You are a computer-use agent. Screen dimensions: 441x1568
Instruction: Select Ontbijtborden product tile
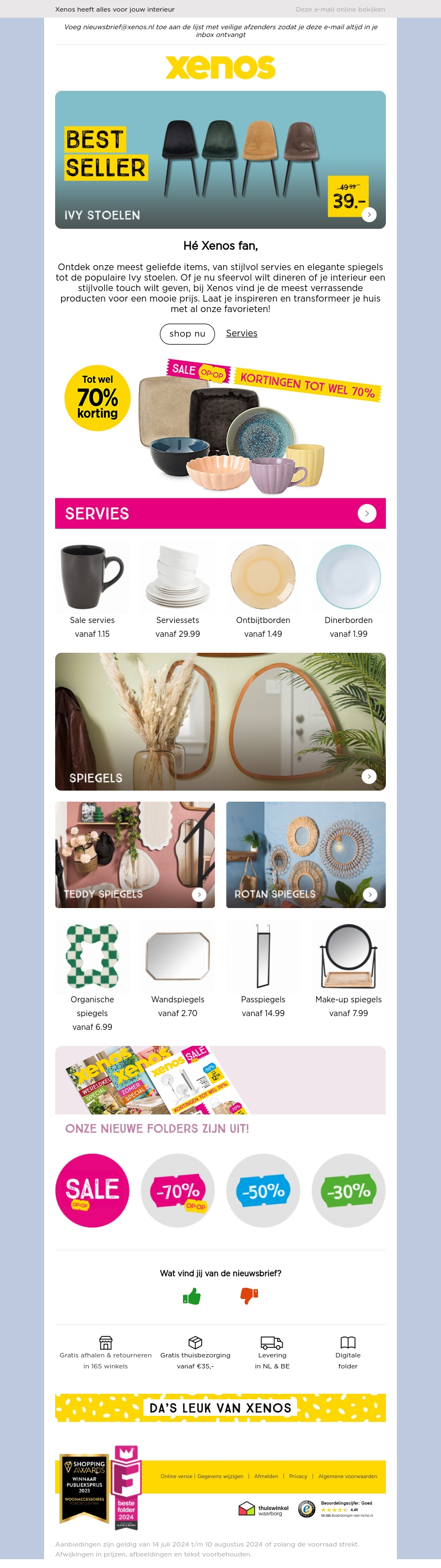pos(263,589)
